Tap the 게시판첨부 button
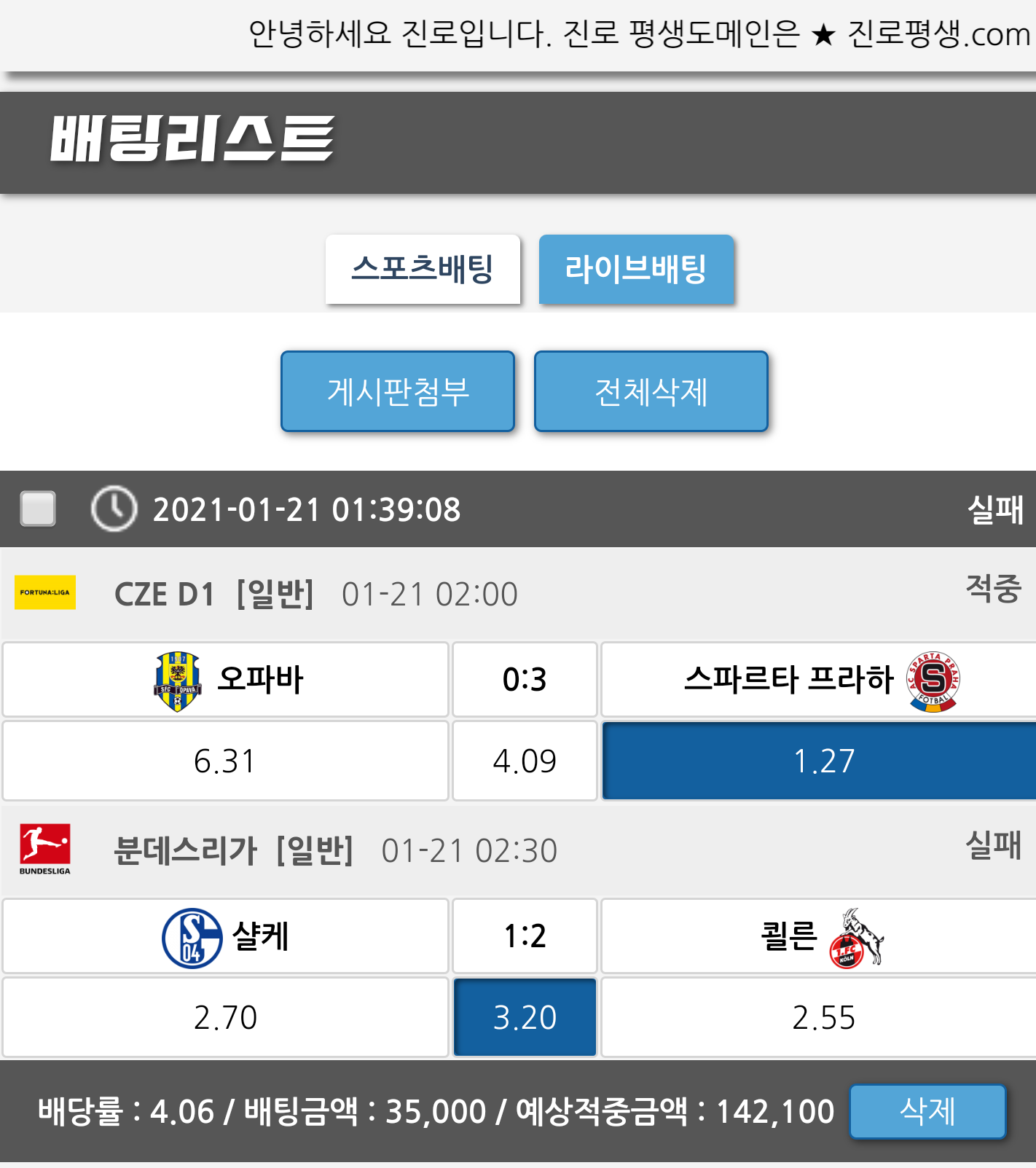This screenshot has height=1168, width=1036. tap(398, 392)
